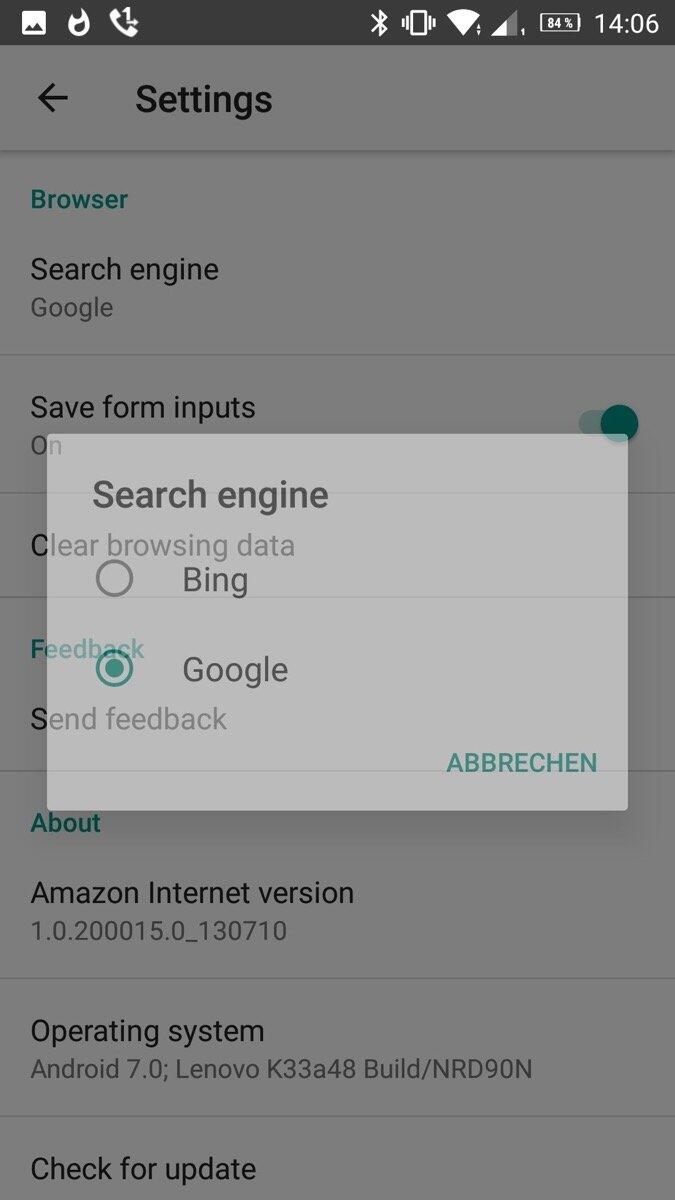Tap the Operating system row
675x1200 pixels.
point(337,1049)
